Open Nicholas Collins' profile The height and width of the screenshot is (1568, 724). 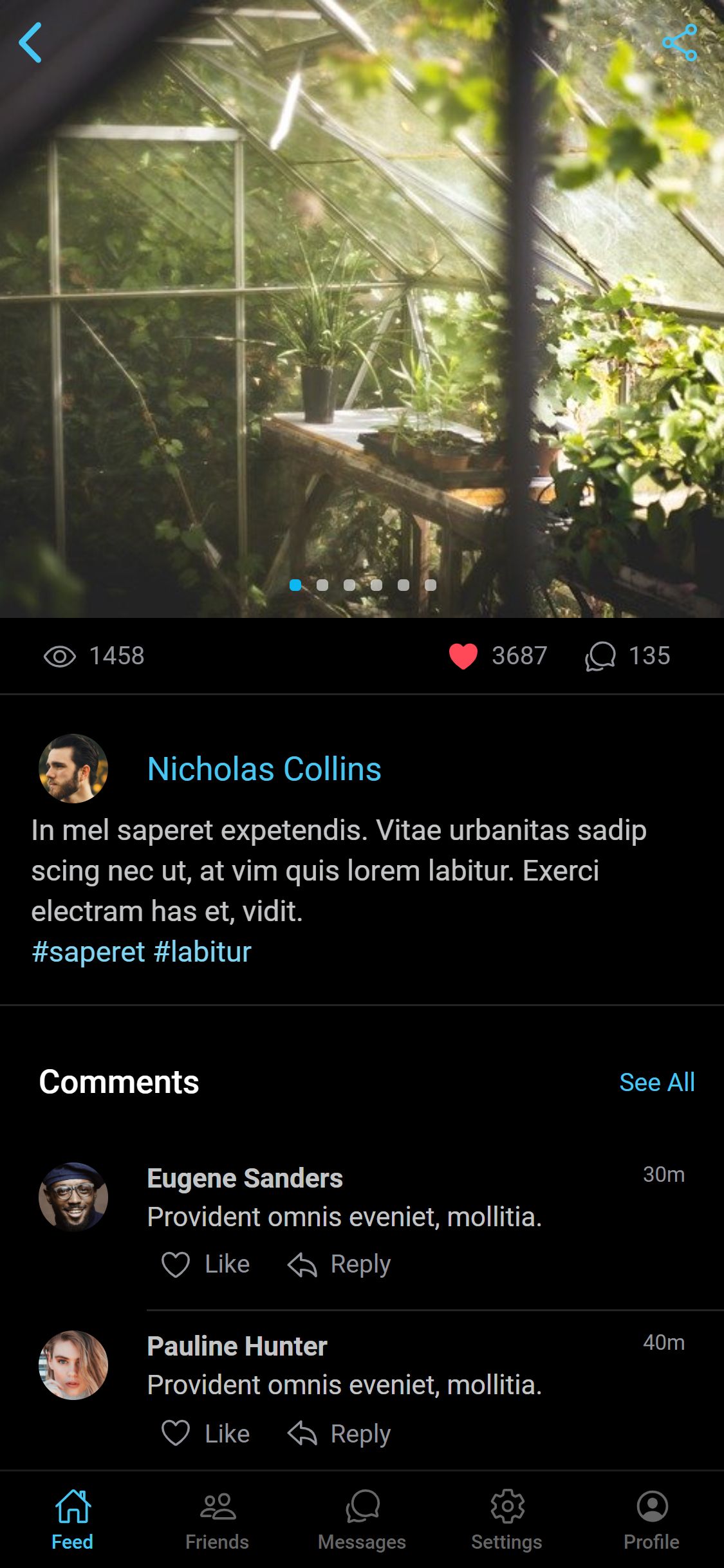pyautogui.click(x=264, y=769)
